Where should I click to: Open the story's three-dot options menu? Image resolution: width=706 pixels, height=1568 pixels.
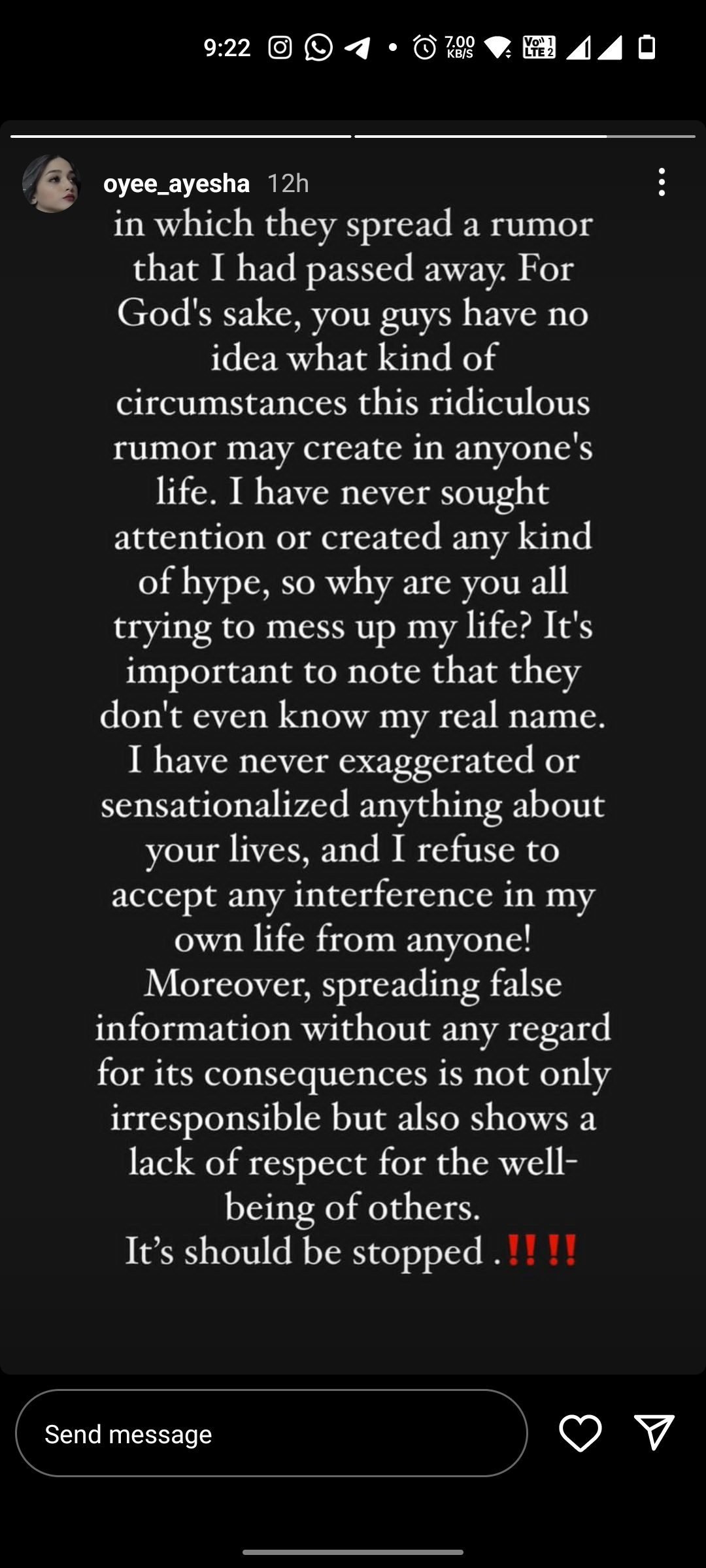coord(662,182)
